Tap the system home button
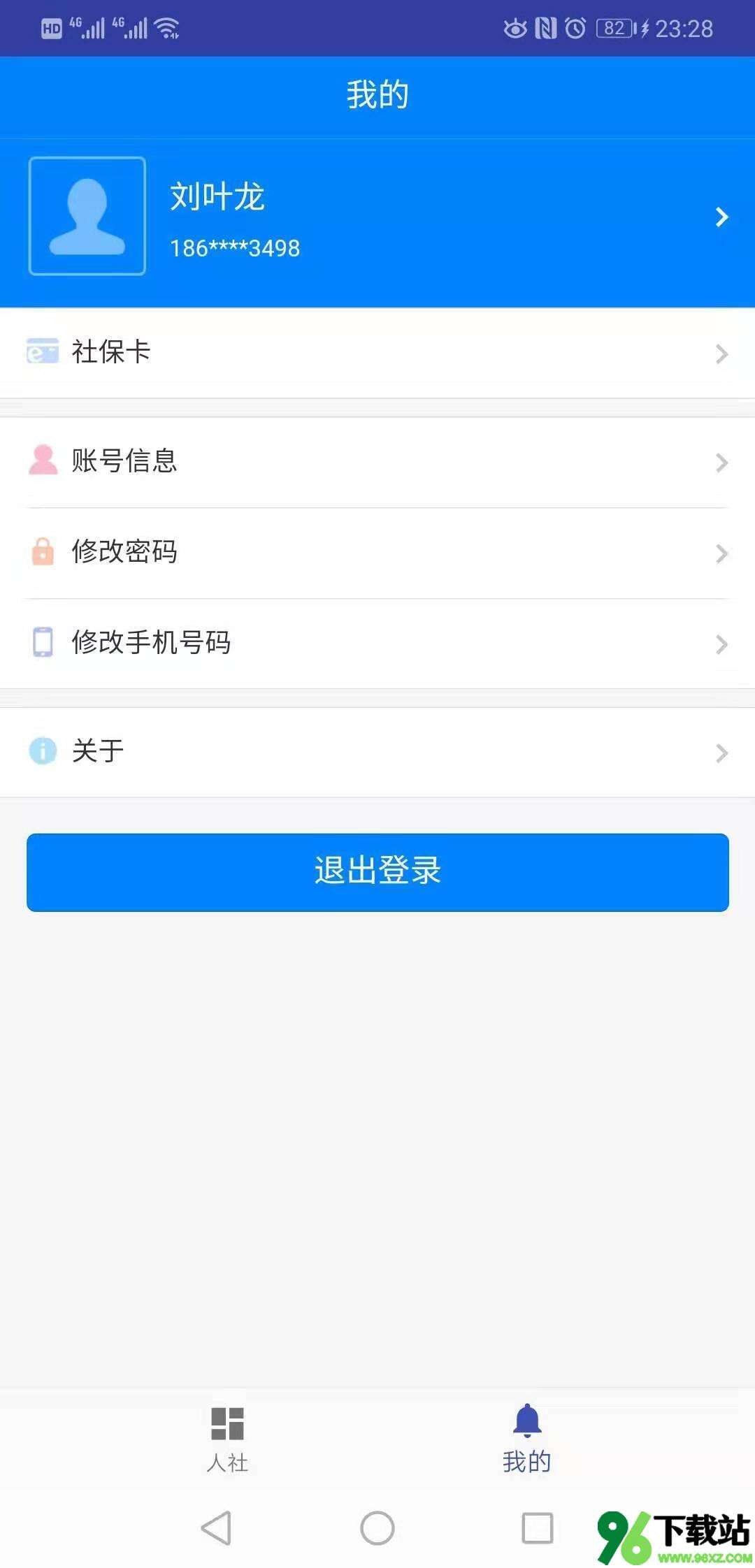 (x=377, y=1528)
